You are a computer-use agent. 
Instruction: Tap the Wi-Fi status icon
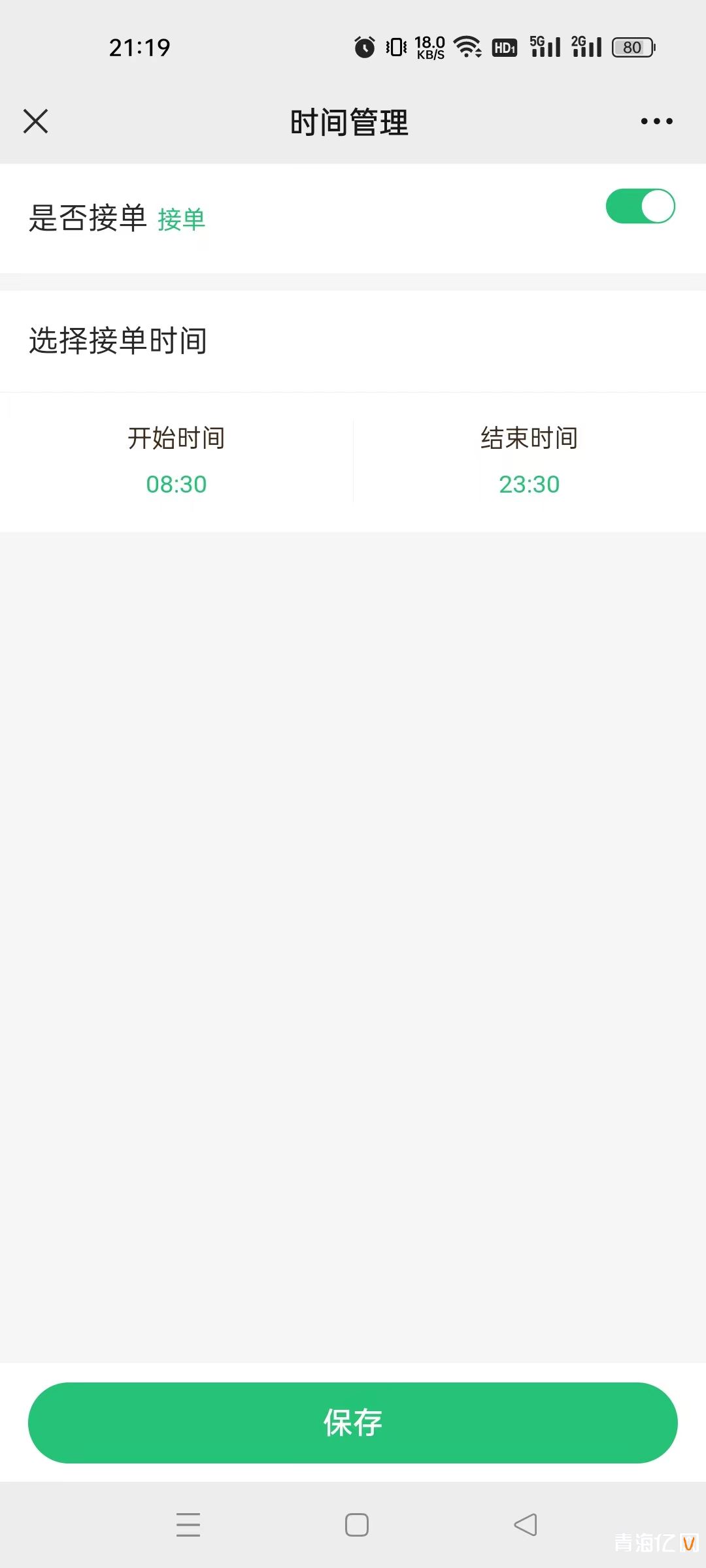click(x=468, y=46)
